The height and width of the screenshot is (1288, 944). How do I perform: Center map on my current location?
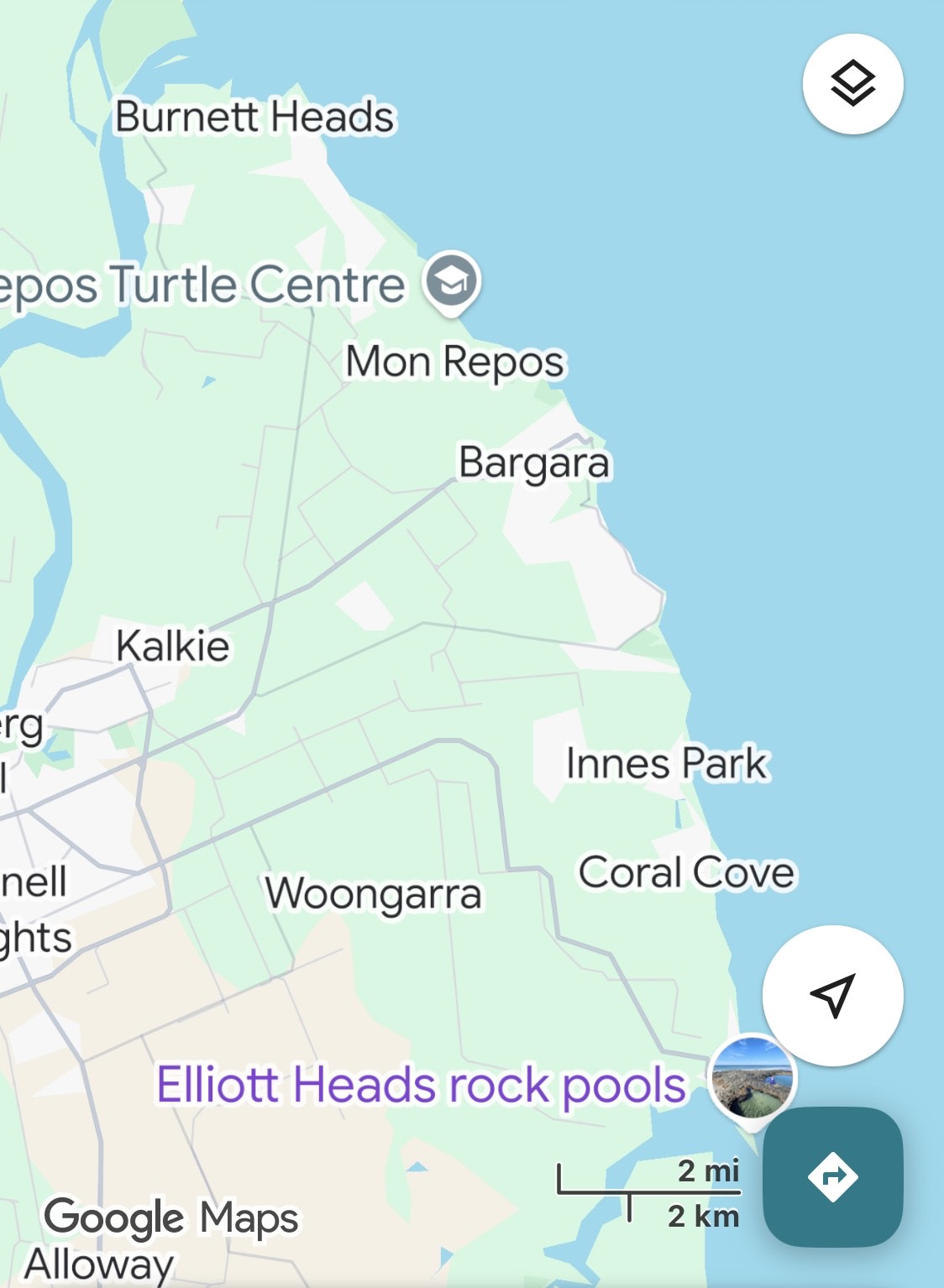pos(832,996)
